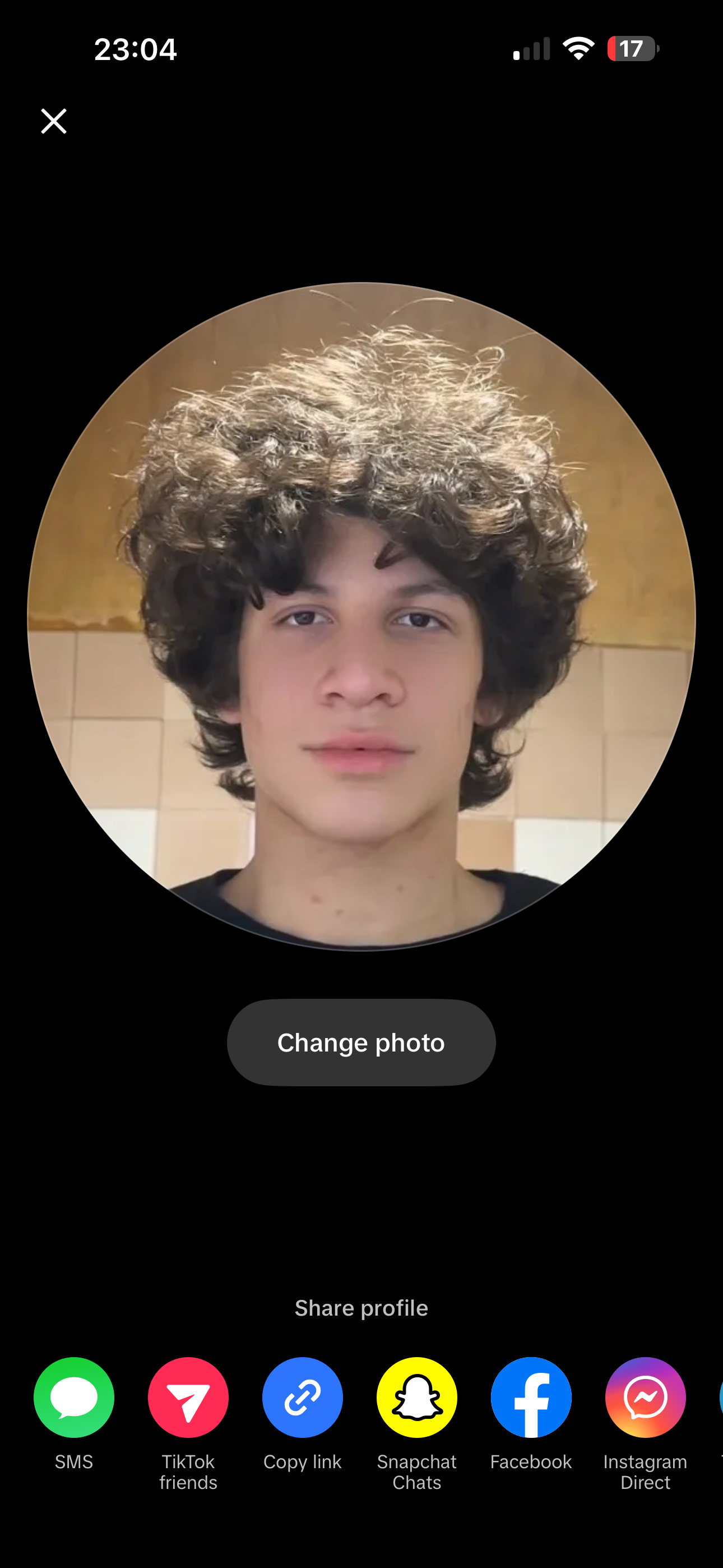This screenshot has height=1568, width=723.
Task: Share profile with TikTok friends
Action: [188, 1397]
